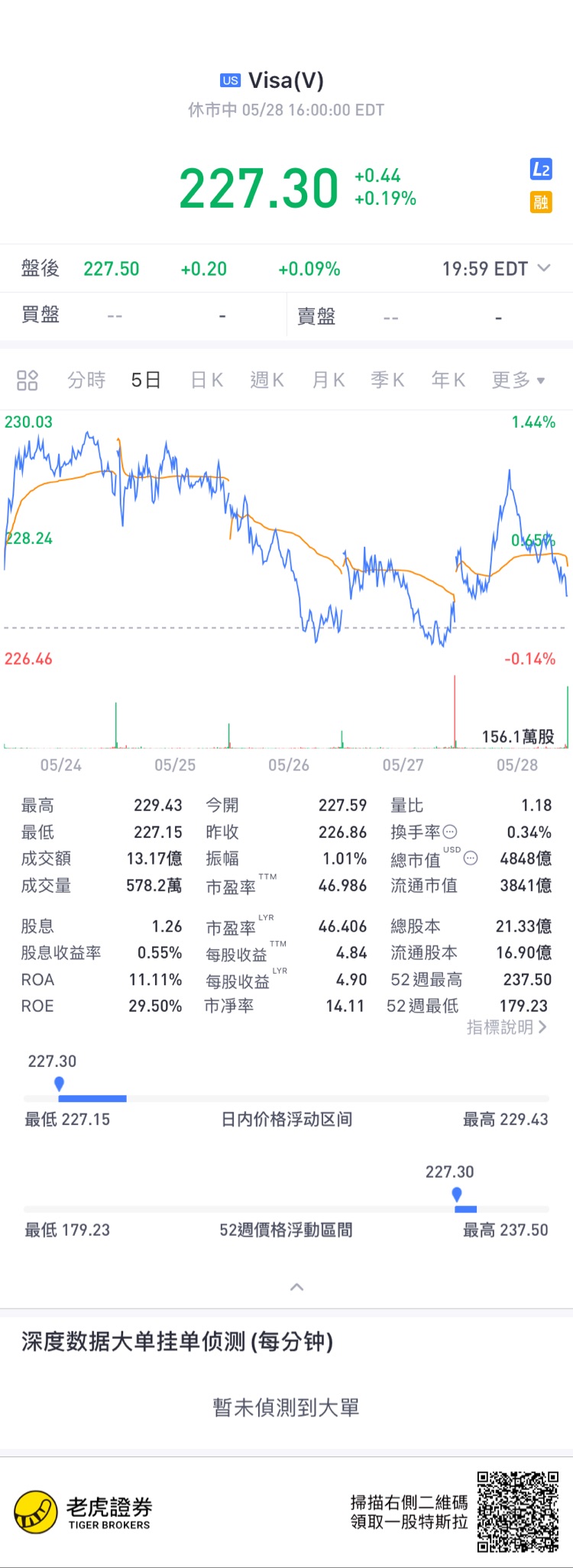Viewport: 573px width, 1568px height.
Task: Switch to the 季K chart tab
Action: 388,380
